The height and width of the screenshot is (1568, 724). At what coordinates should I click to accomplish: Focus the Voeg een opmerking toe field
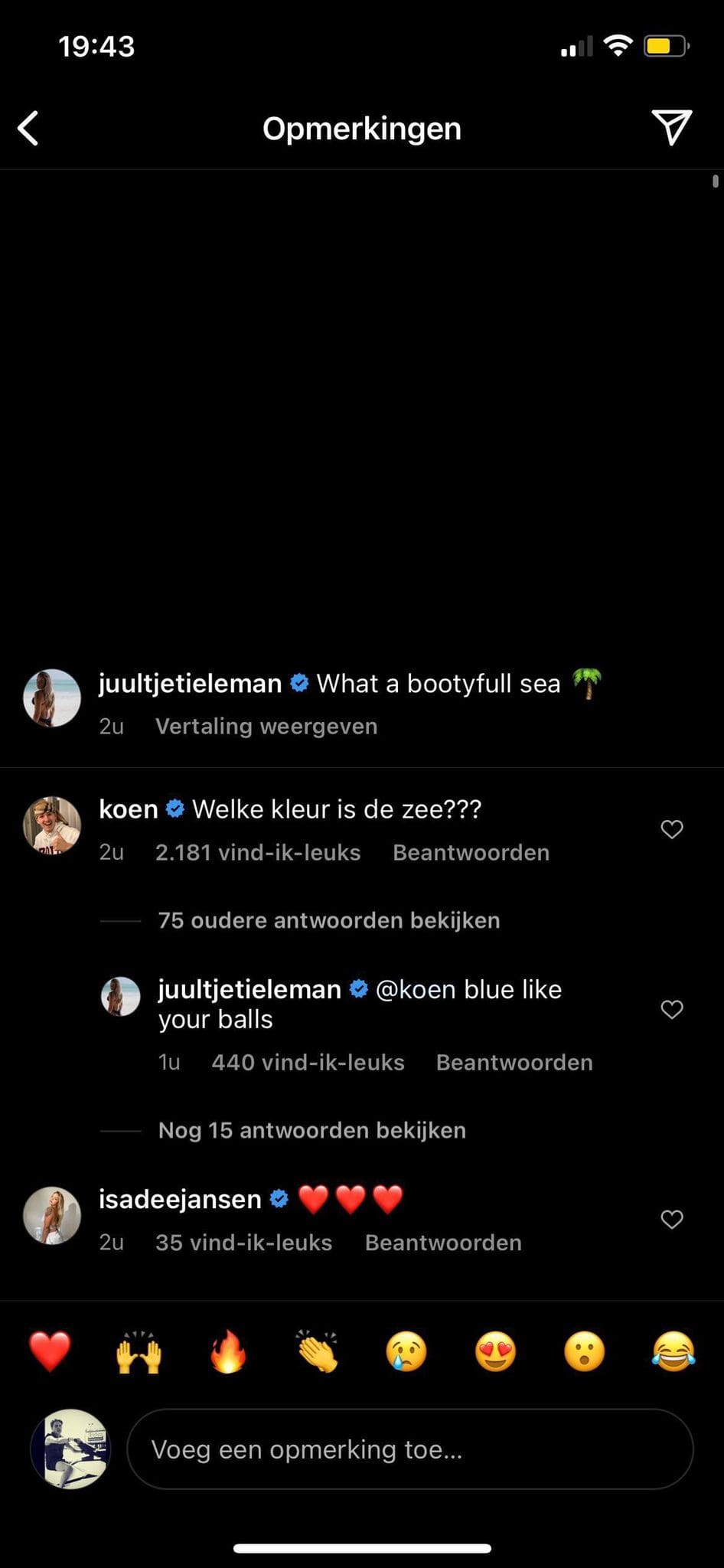[409, 1449]
